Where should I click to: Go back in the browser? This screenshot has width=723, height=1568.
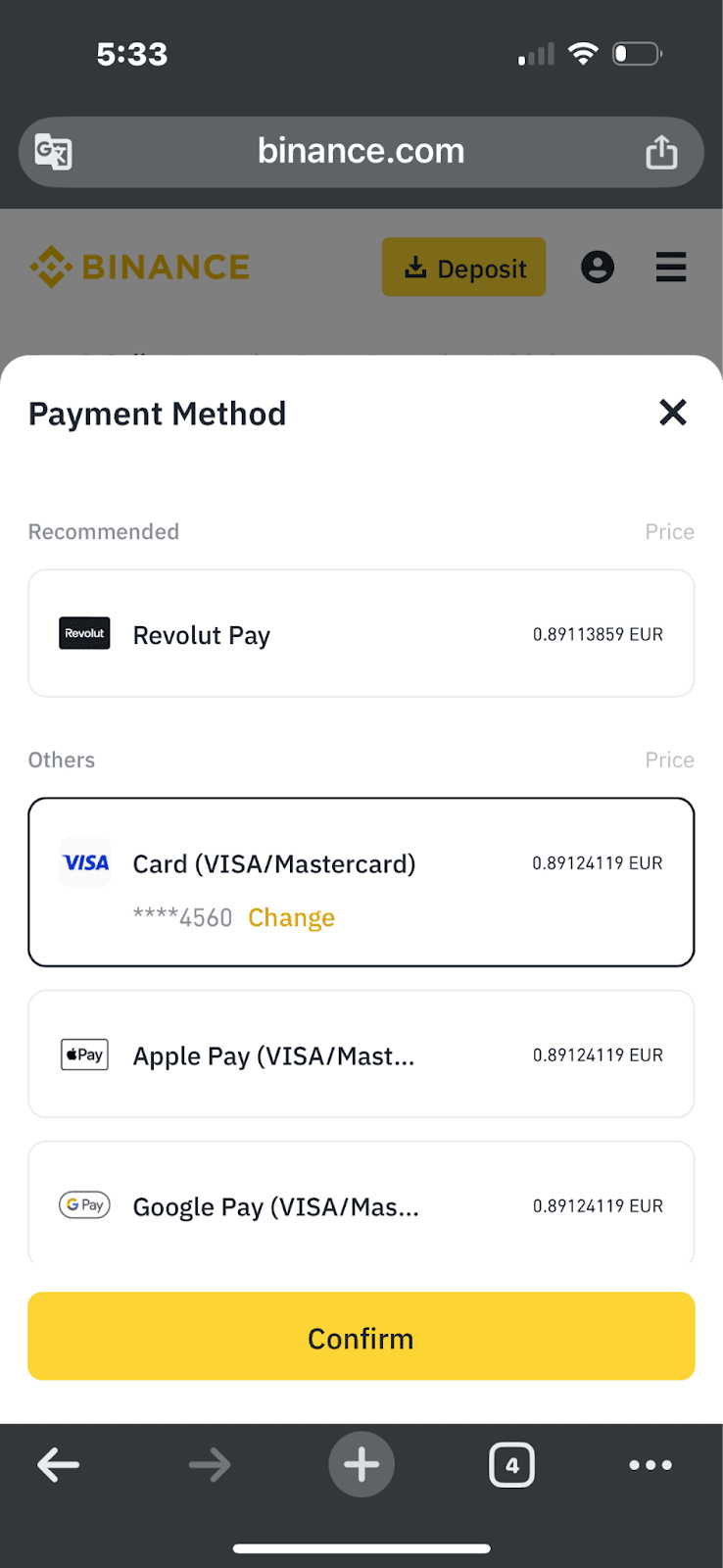pos(59,1465)
